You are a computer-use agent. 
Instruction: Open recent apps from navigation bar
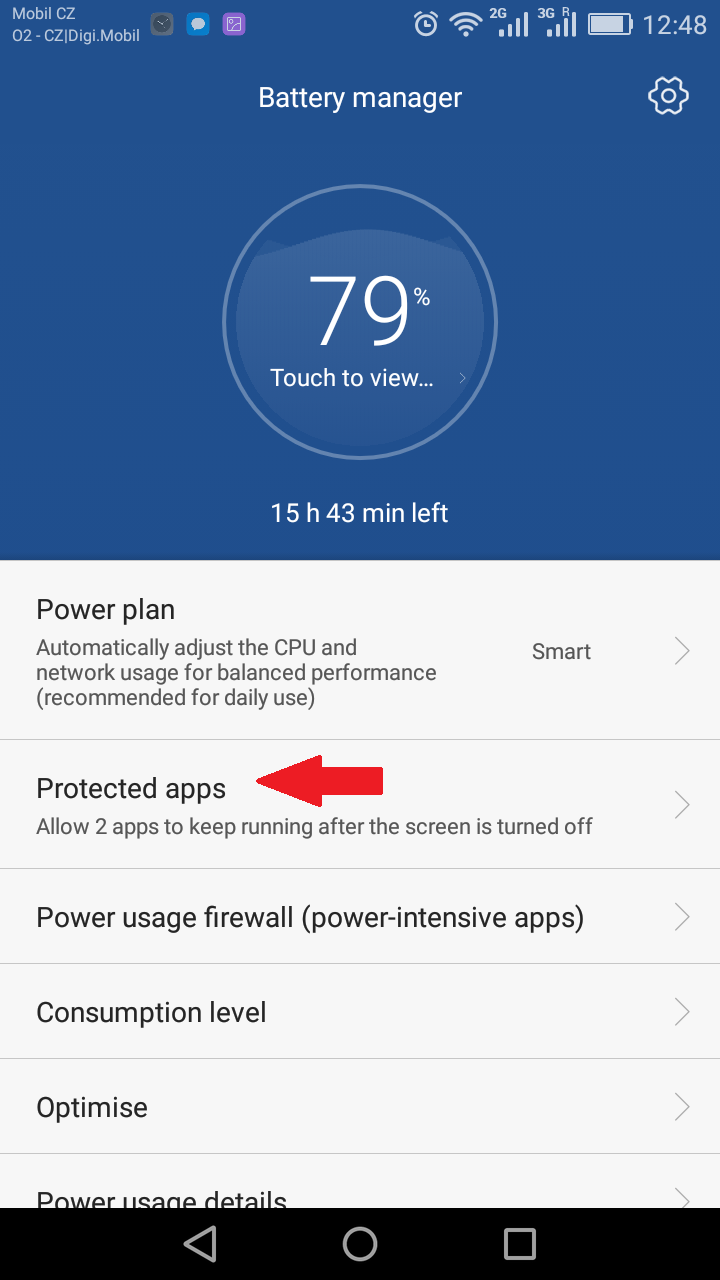(520, 1244)
